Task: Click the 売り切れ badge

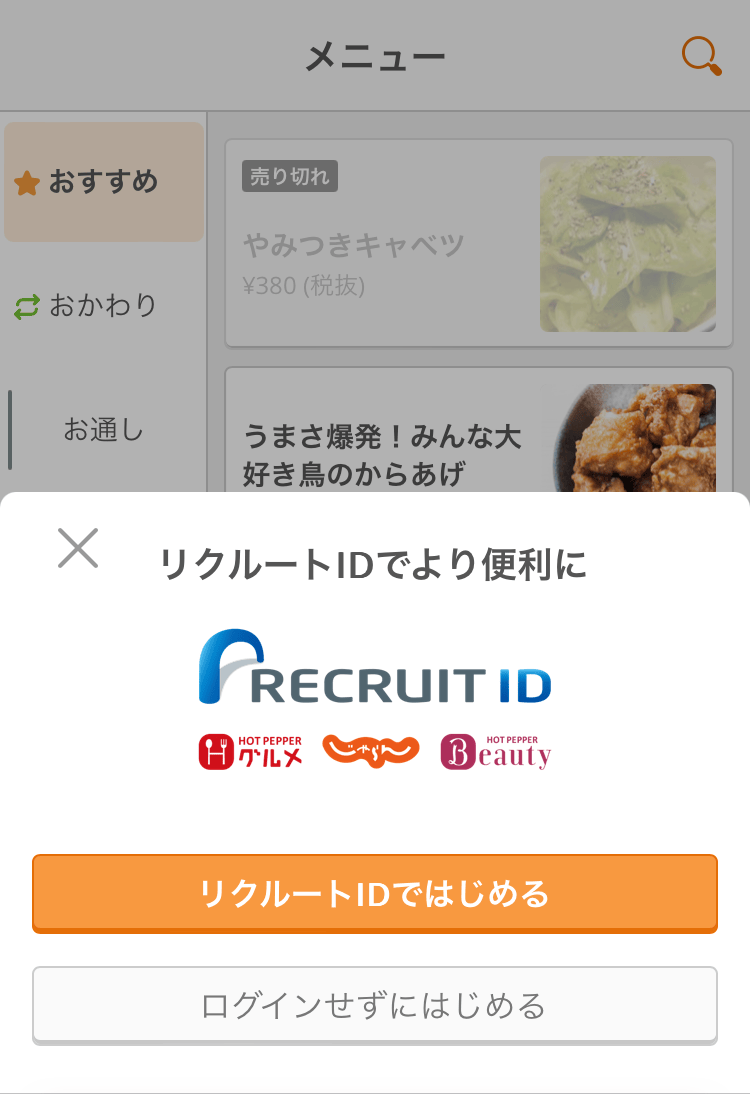Action: pos(289,177)
